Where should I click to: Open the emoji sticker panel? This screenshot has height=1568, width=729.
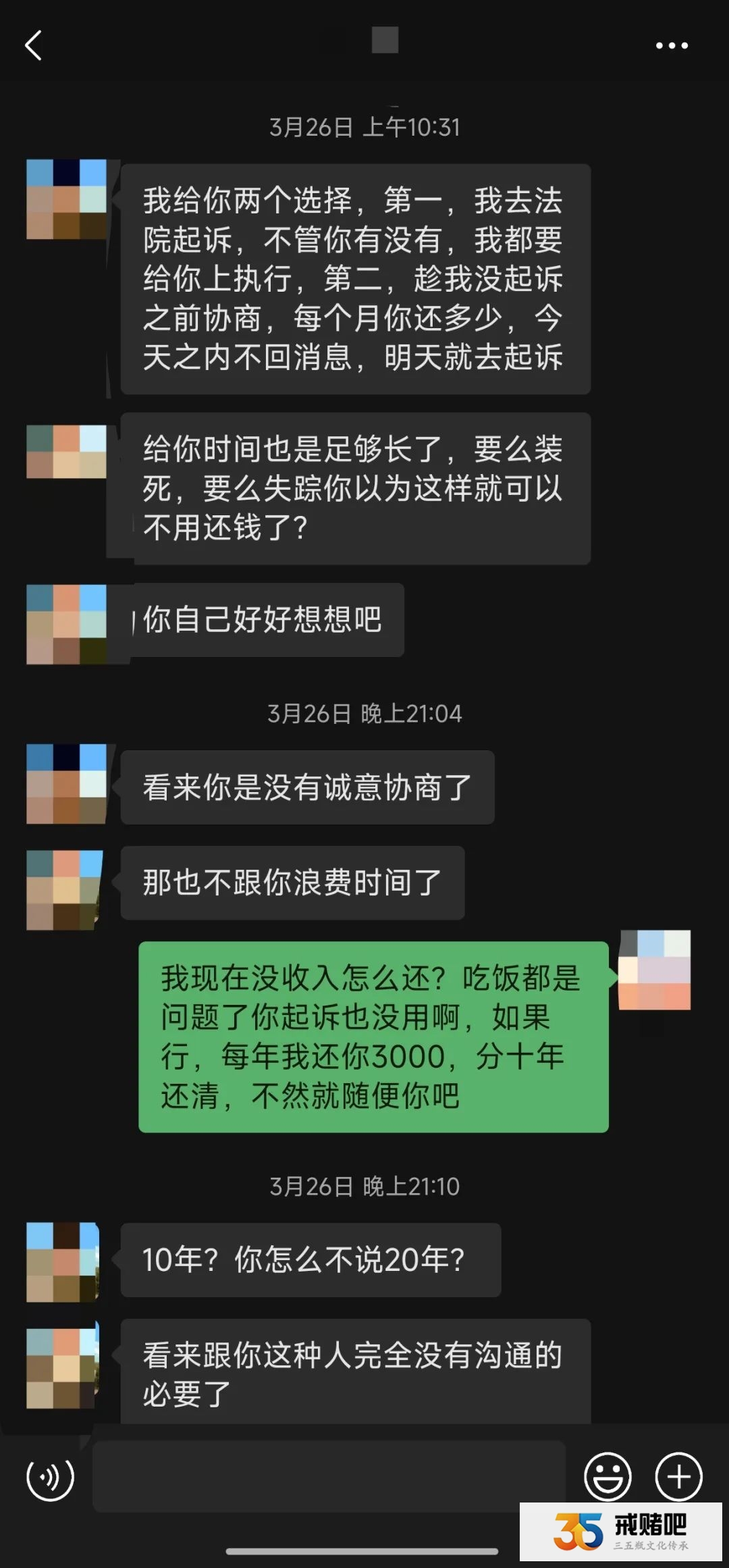(x=607, y=1477)
